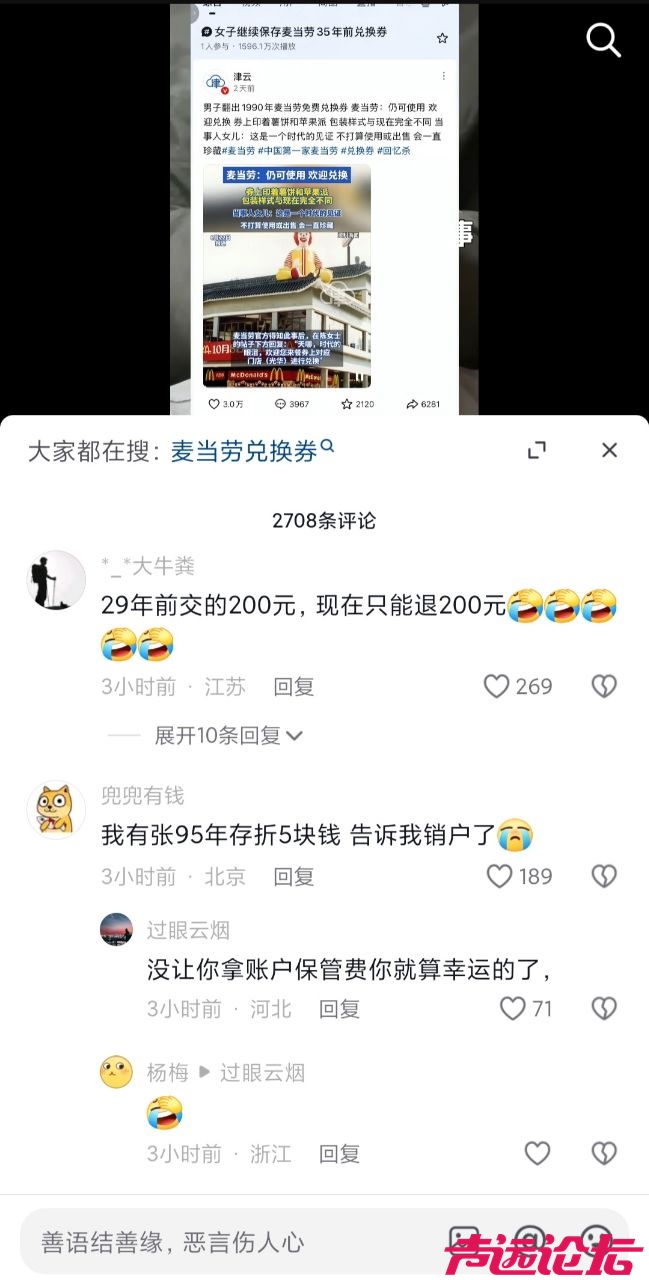Dislike 大牛粪's comment

pyautogui.click(x=604, y=686)
